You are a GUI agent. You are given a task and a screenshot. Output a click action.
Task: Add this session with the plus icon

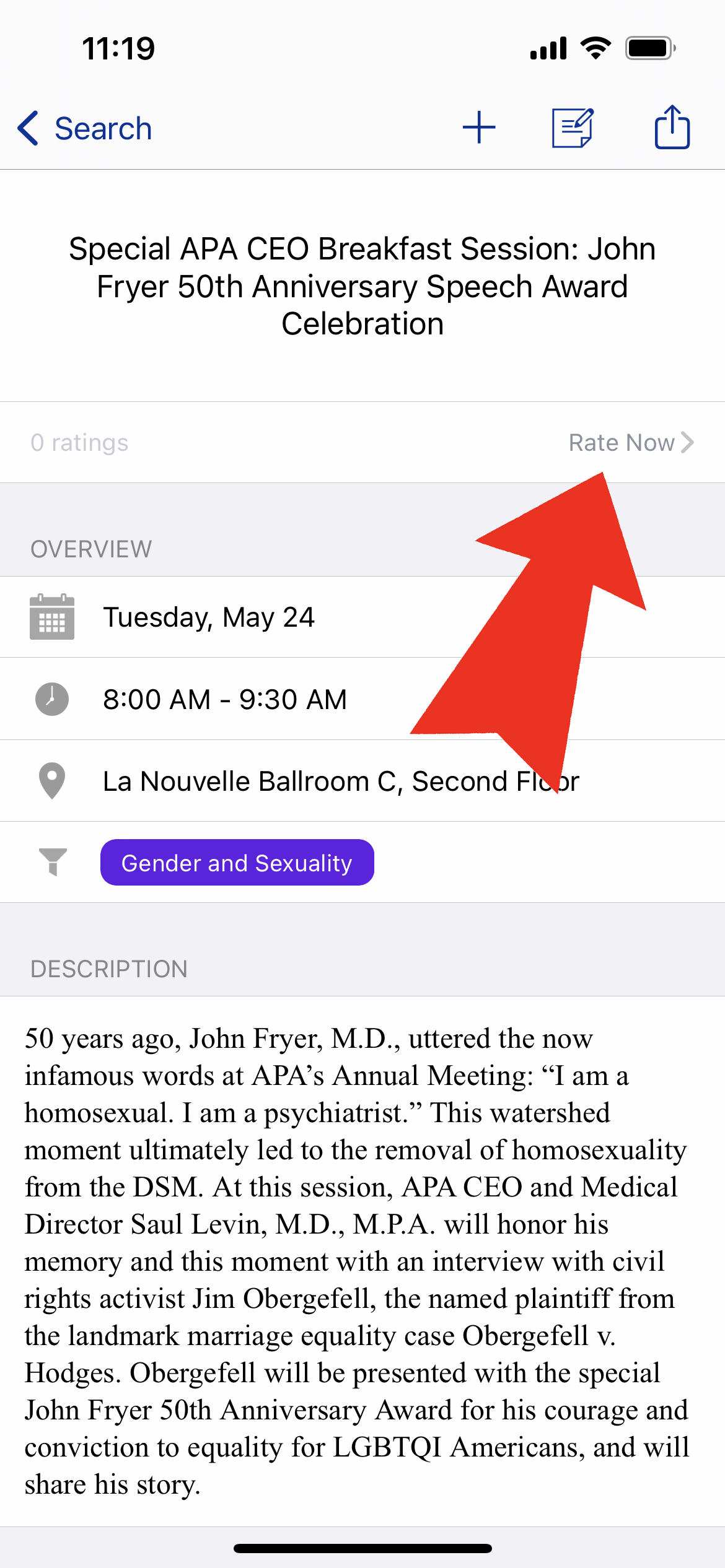[479, 128]
